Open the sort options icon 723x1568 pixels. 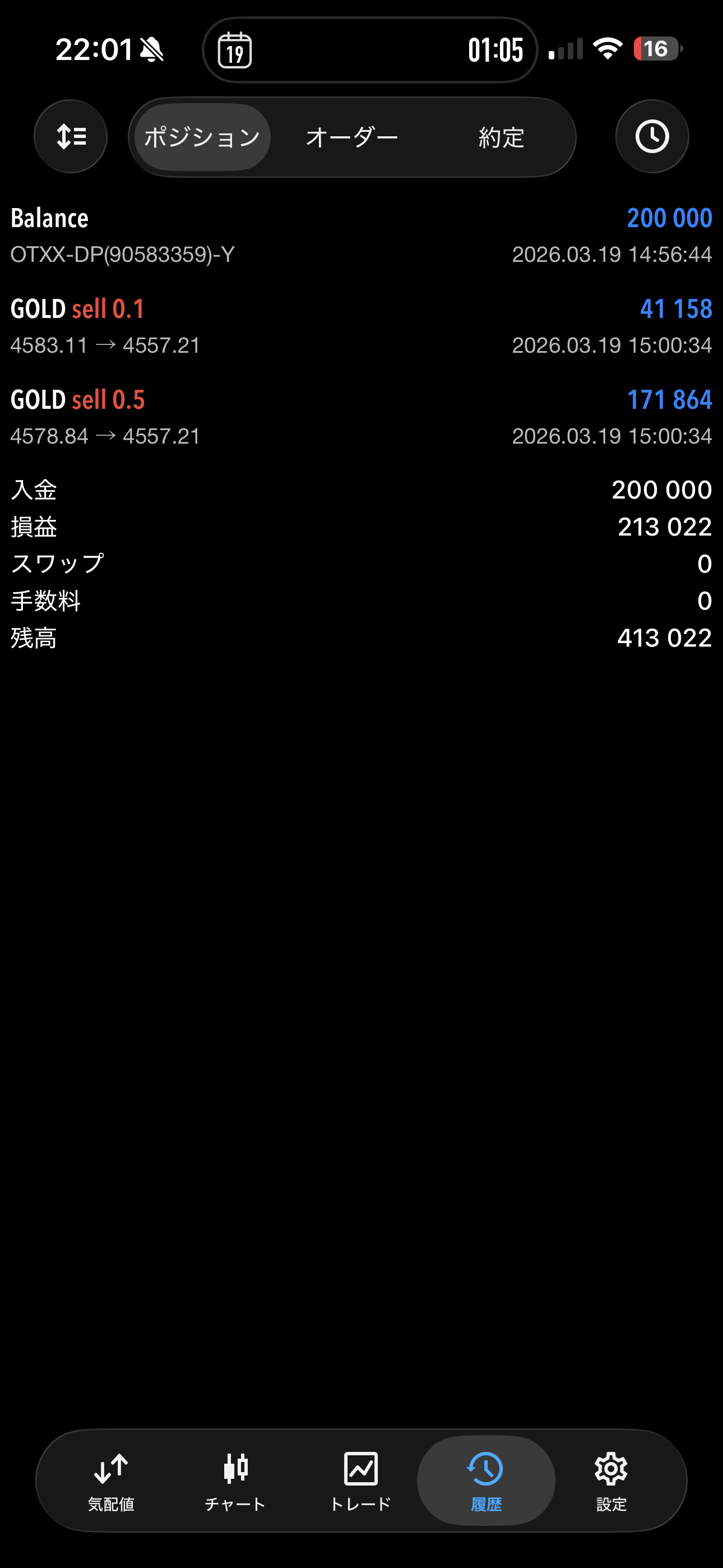click(x=71, y=136)
